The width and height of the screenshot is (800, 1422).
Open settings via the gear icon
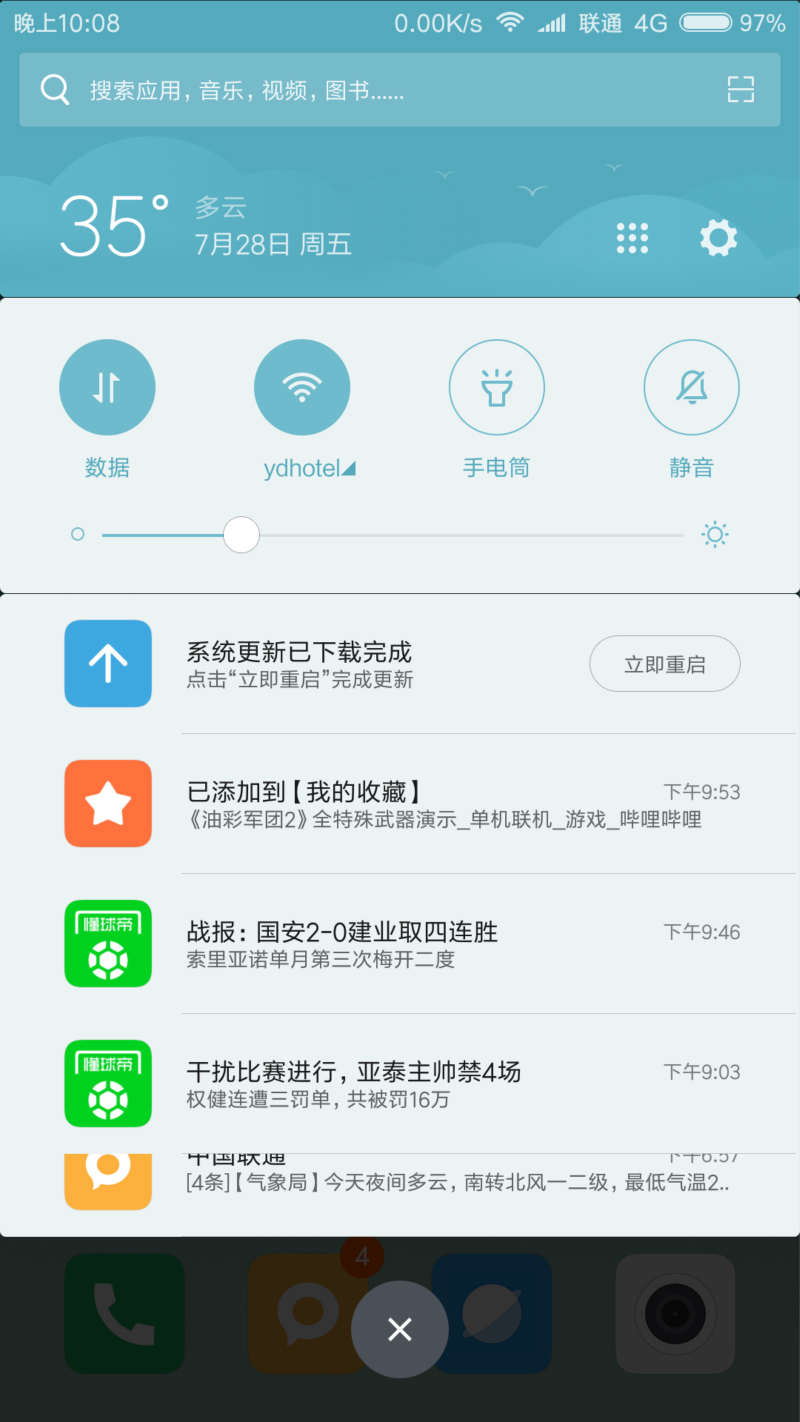click(718, 238)
